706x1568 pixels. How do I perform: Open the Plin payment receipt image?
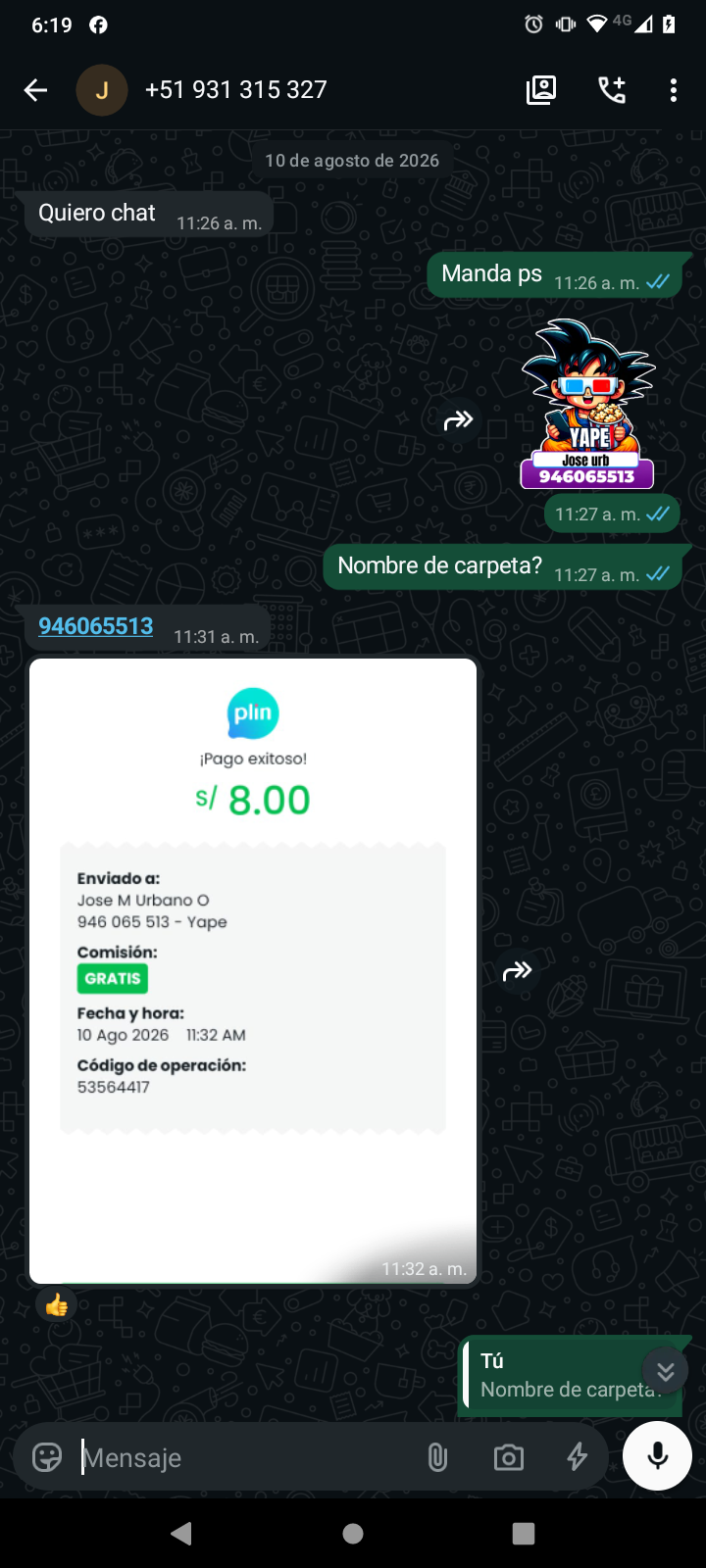click(x=253, y=971)
